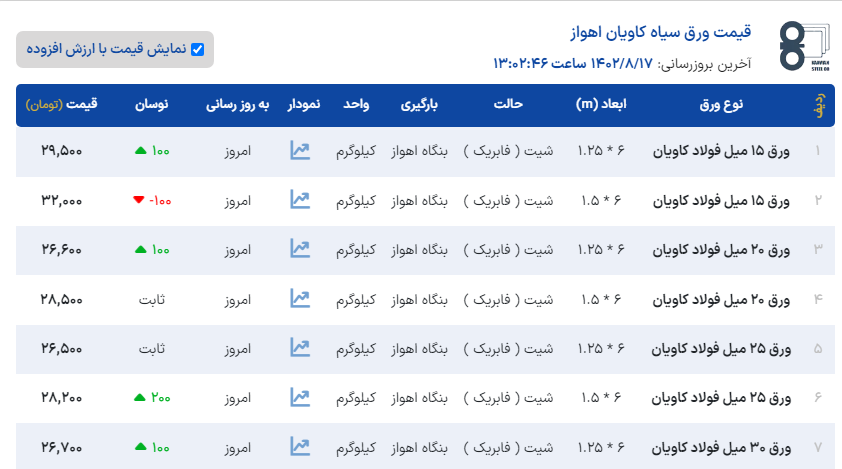View chart icon of row 3 priced 26,600
This screenshot has height=469, width=842.
point(299,249)
